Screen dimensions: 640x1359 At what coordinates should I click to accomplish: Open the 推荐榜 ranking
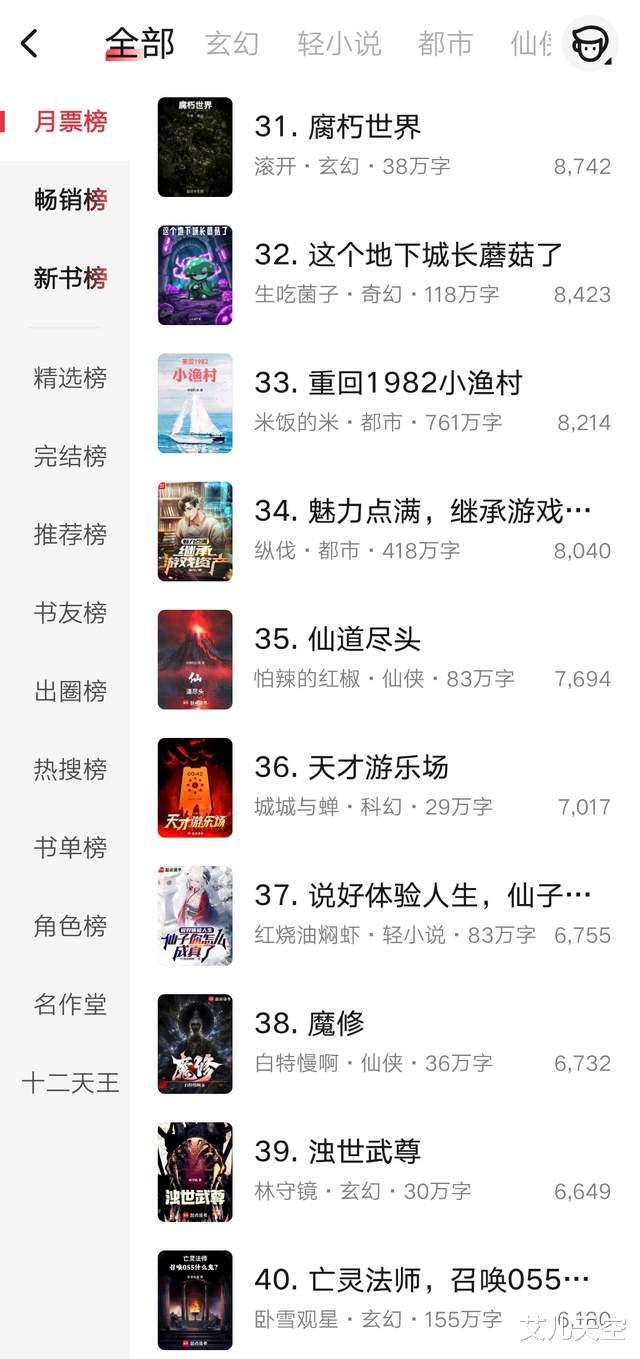tap(70, 534)
